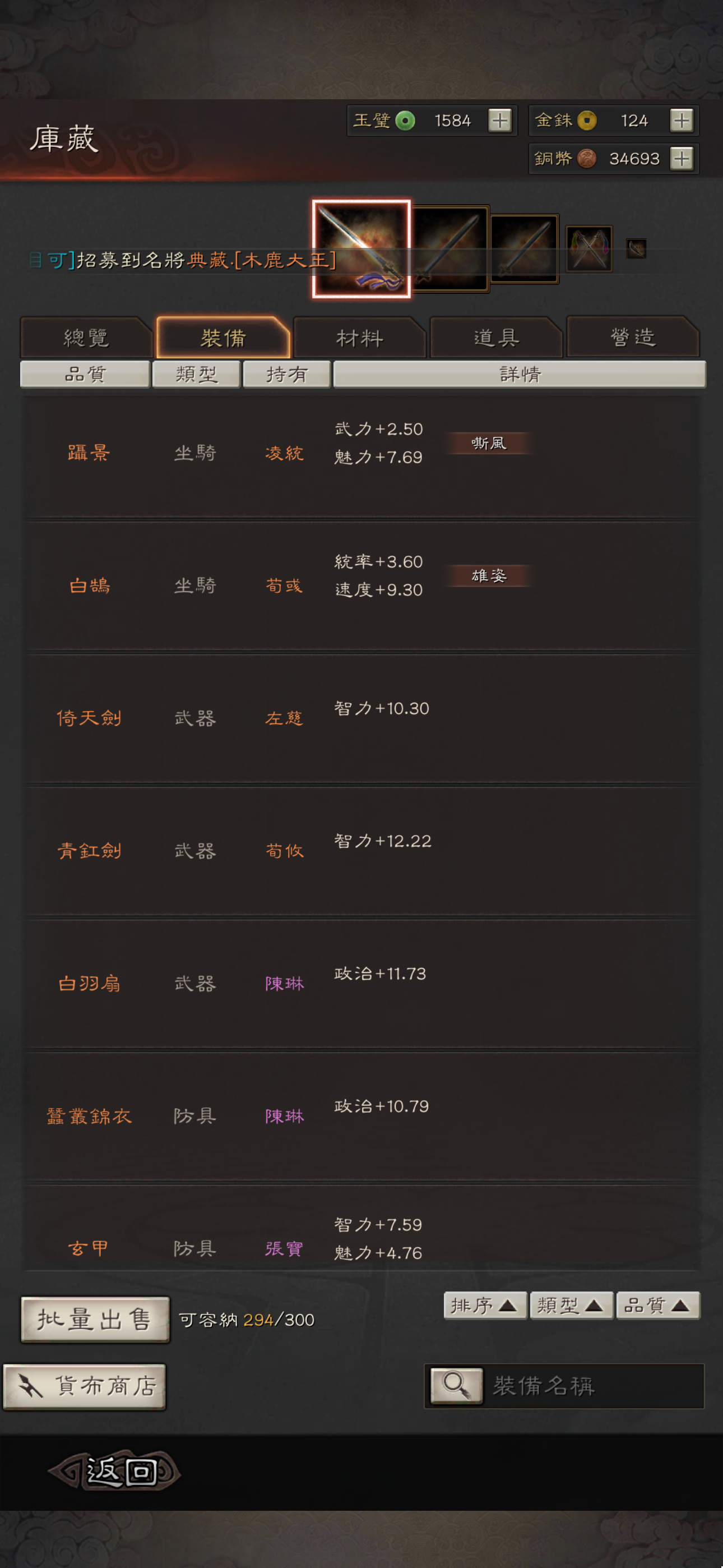Select the 白鵠 mount row
The height and width of the screenshot is (1568, 723).
361,585
